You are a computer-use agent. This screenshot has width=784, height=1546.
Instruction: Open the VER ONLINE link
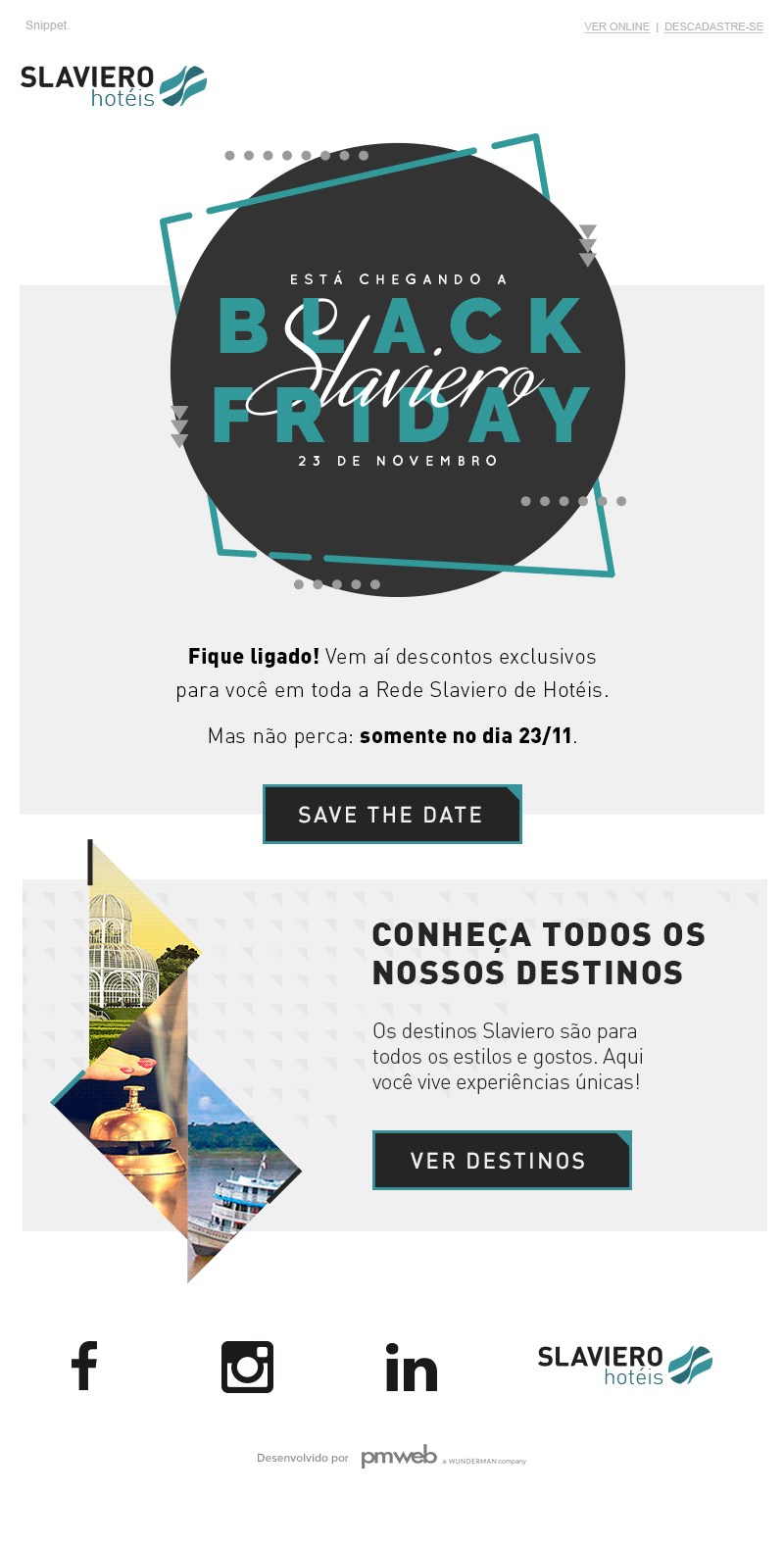tap(616, 26)
